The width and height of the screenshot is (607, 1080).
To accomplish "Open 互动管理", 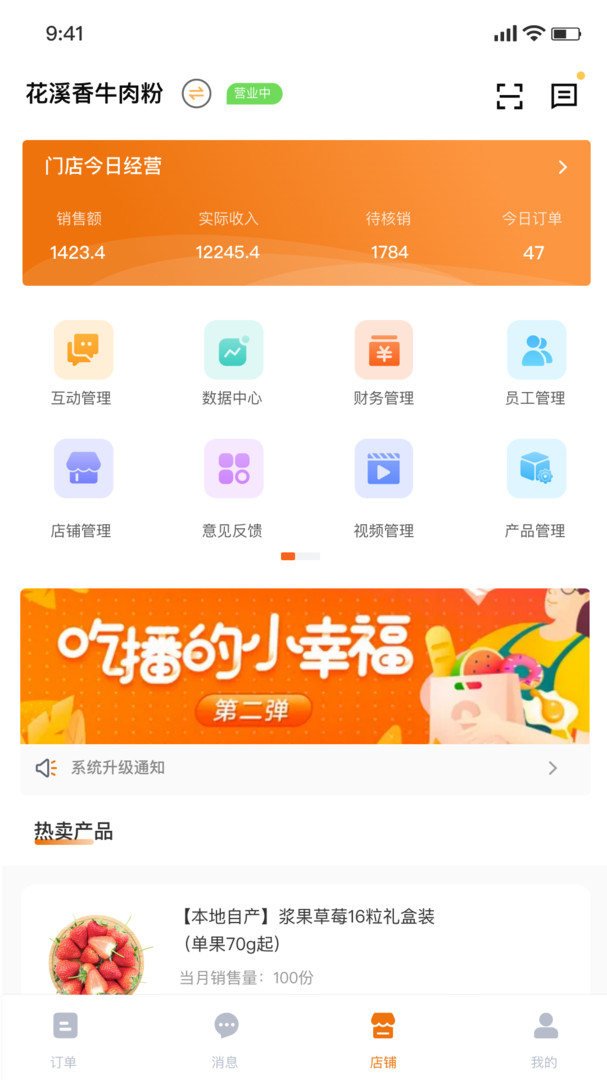I will tap(82, 363).
